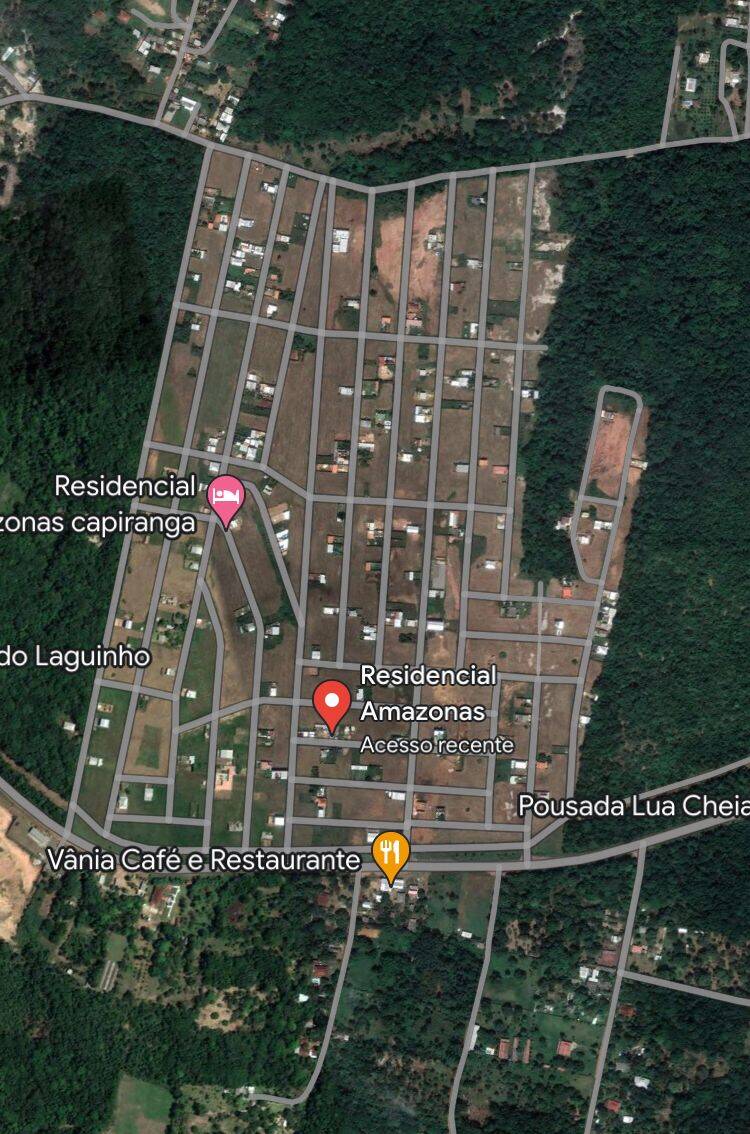Screen dimensions: 750x1134
Task: Open the Residencial Amazonas capiranga hotel pin
Action: pyautogui.click(x=225, y=497)
